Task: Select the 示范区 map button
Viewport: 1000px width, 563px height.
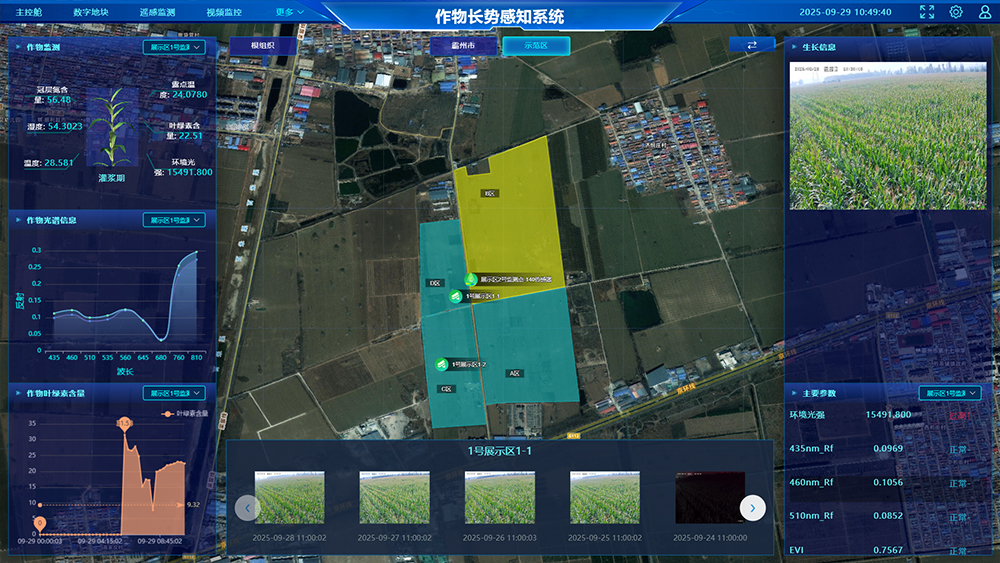Action: pos(536,45)
